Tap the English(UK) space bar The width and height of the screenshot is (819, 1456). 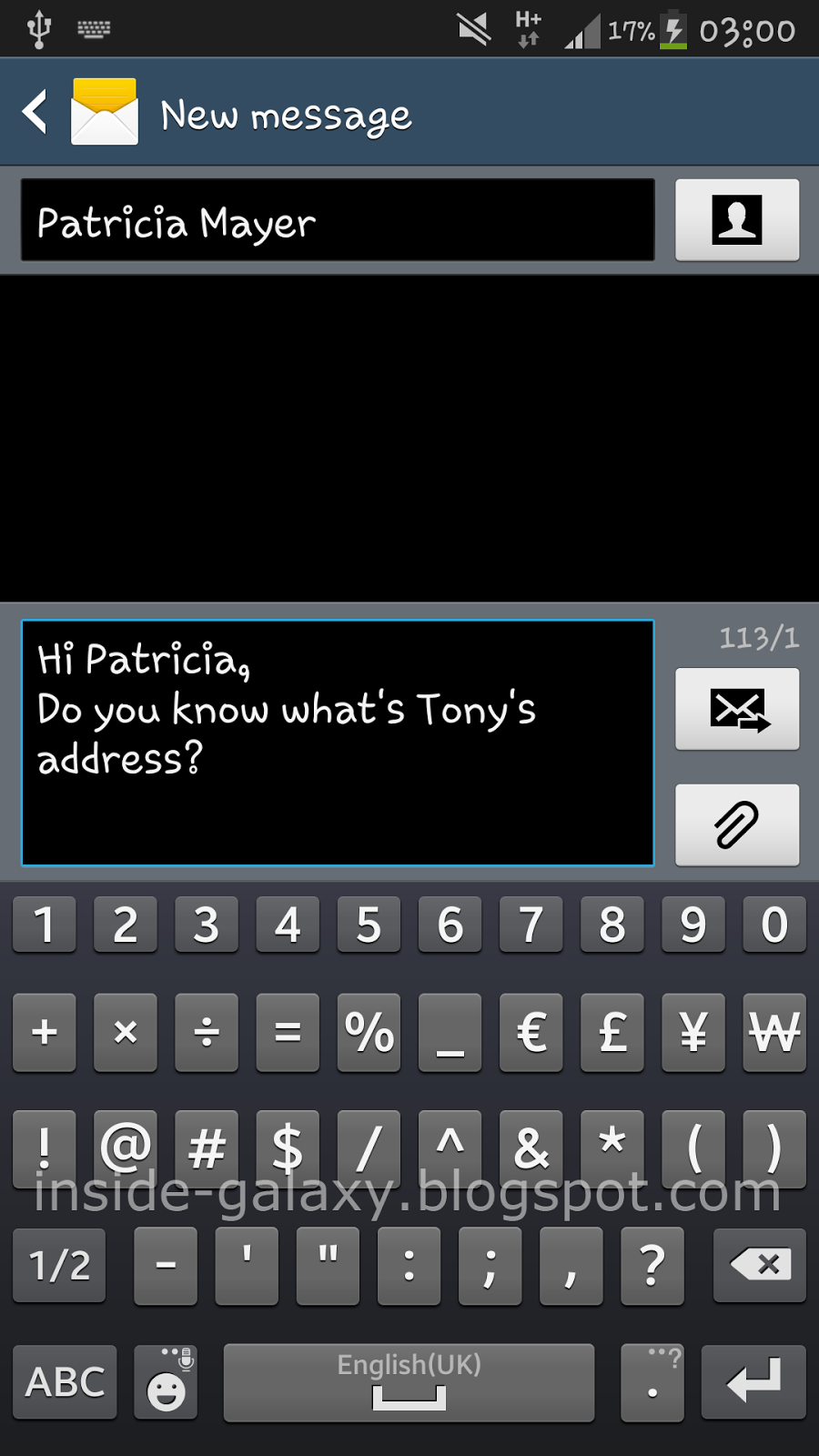pos(409,1381)
